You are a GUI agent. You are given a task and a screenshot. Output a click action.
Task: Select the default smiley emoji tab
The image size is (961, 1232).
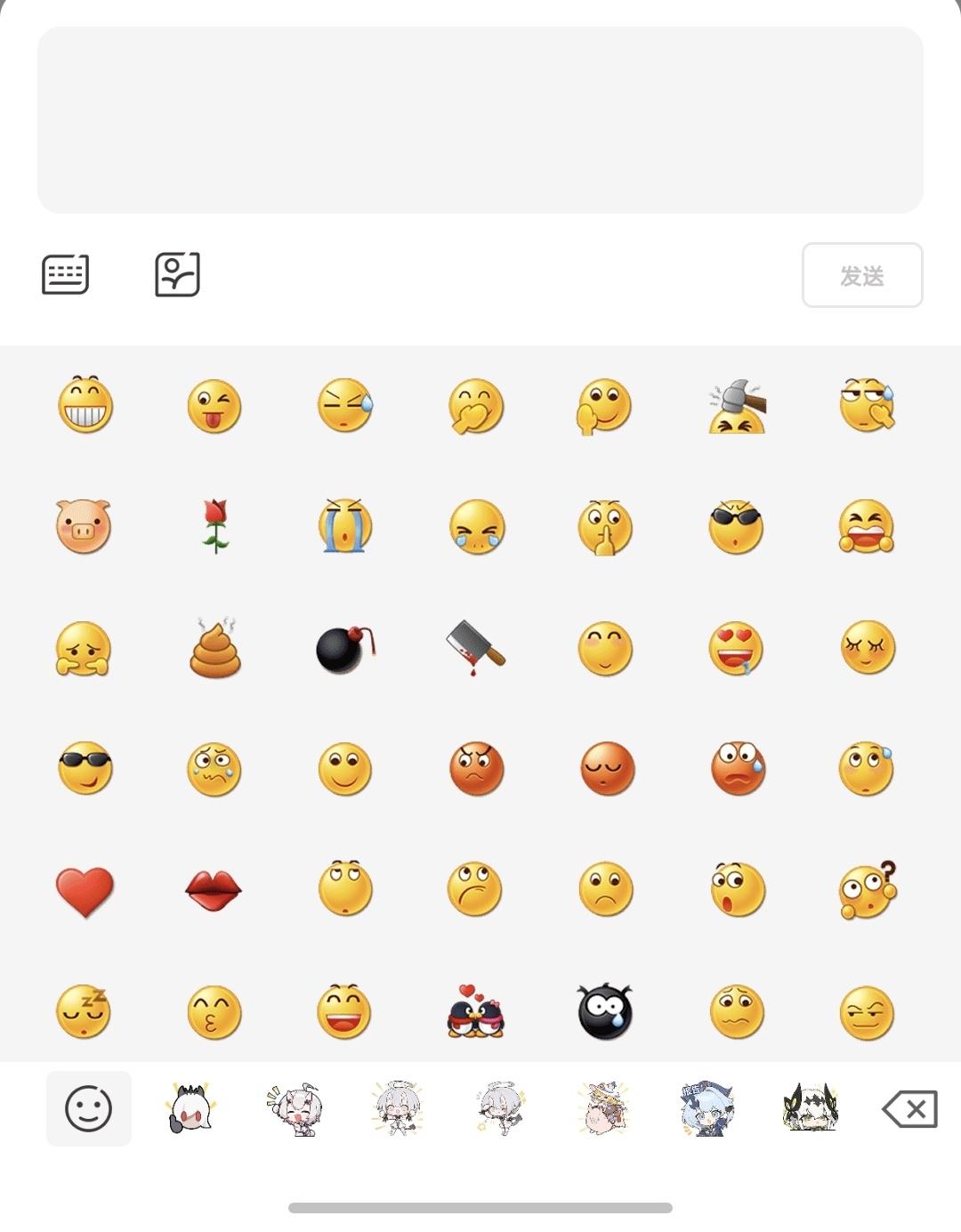click(x=88, y=1109)
